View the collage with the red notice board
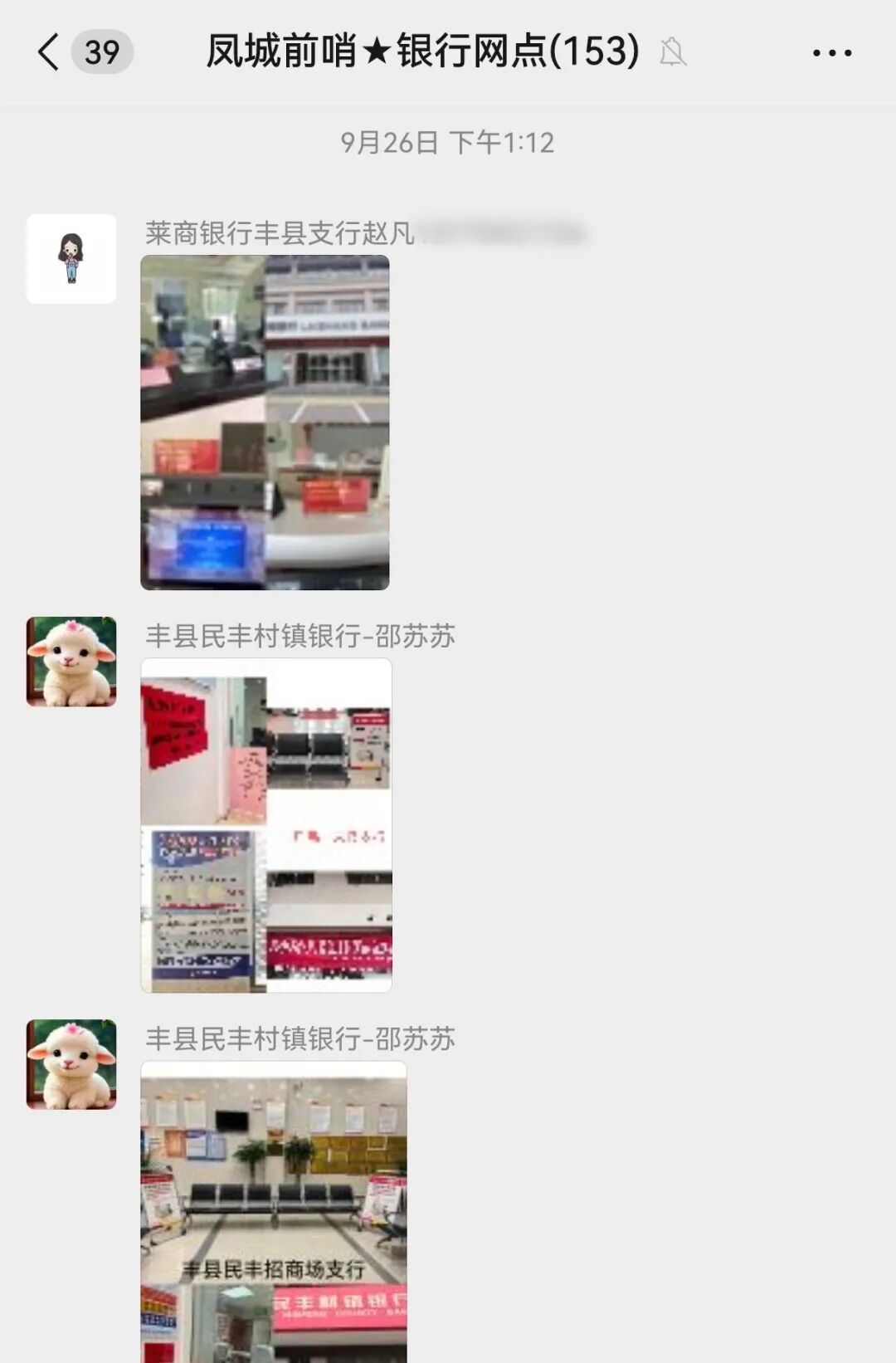Screen dimensions: 896x1363 265,825
